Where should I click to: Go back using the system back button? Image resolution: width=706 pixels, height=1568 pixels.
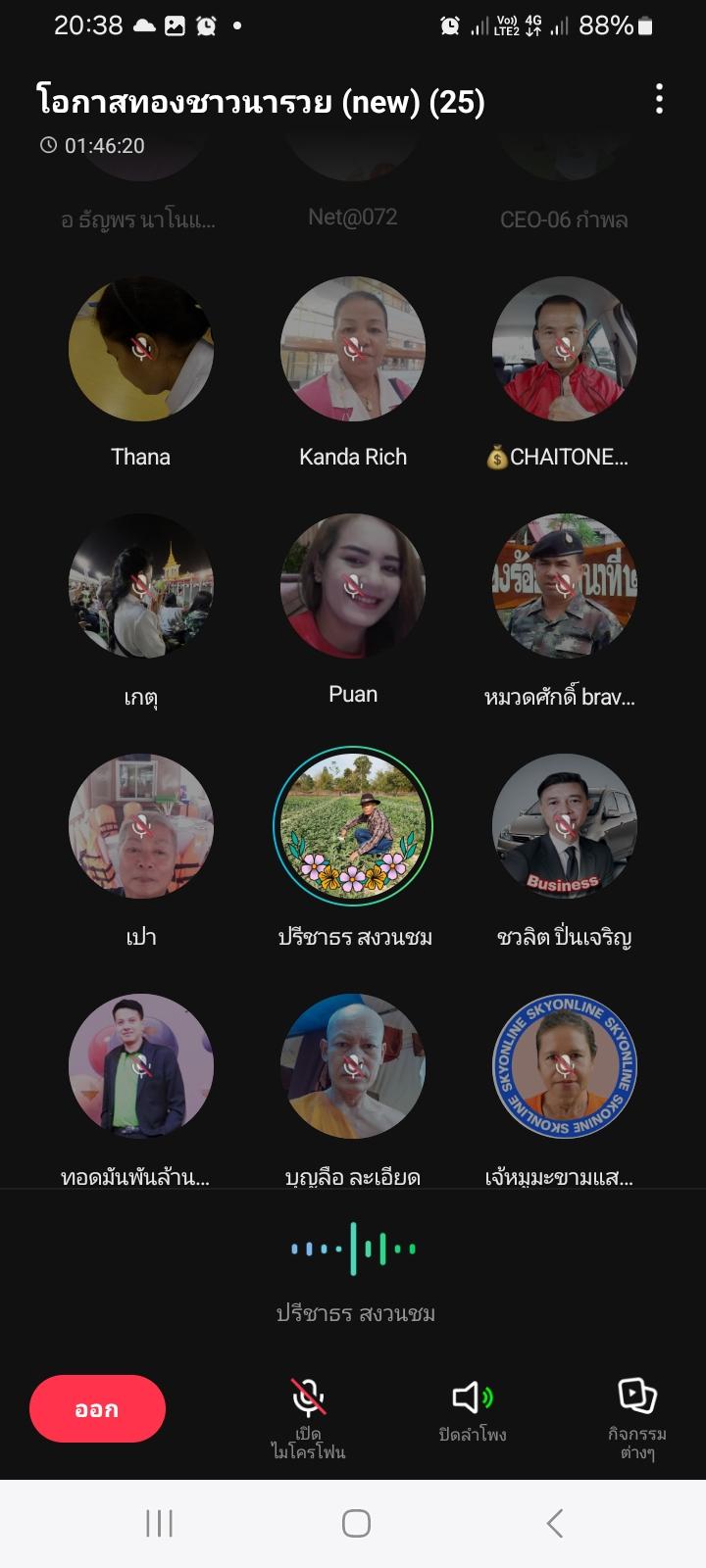coord(555,1523)
